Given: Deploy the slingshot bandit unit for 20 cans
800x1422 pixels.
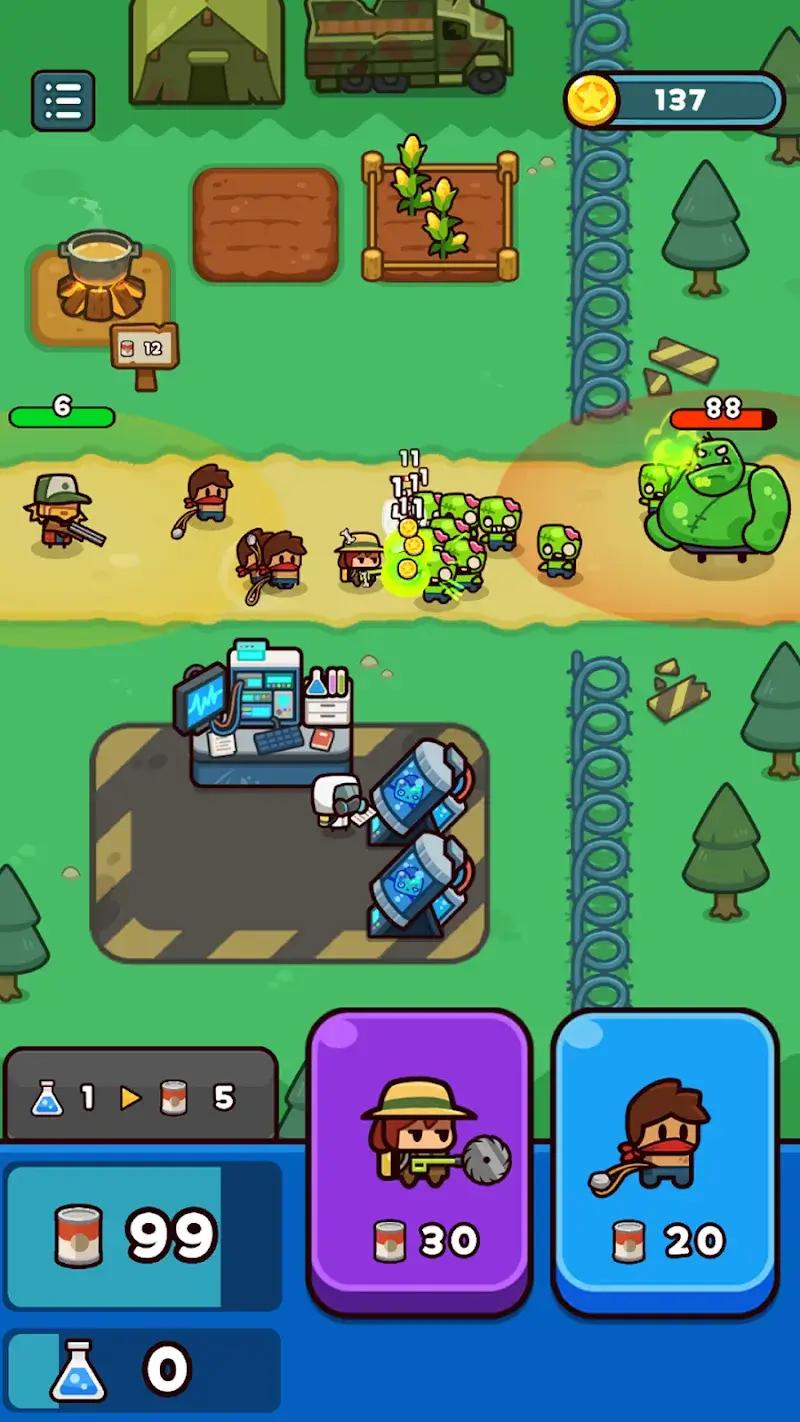Looking at the screenshot, I should point(665,1163).
